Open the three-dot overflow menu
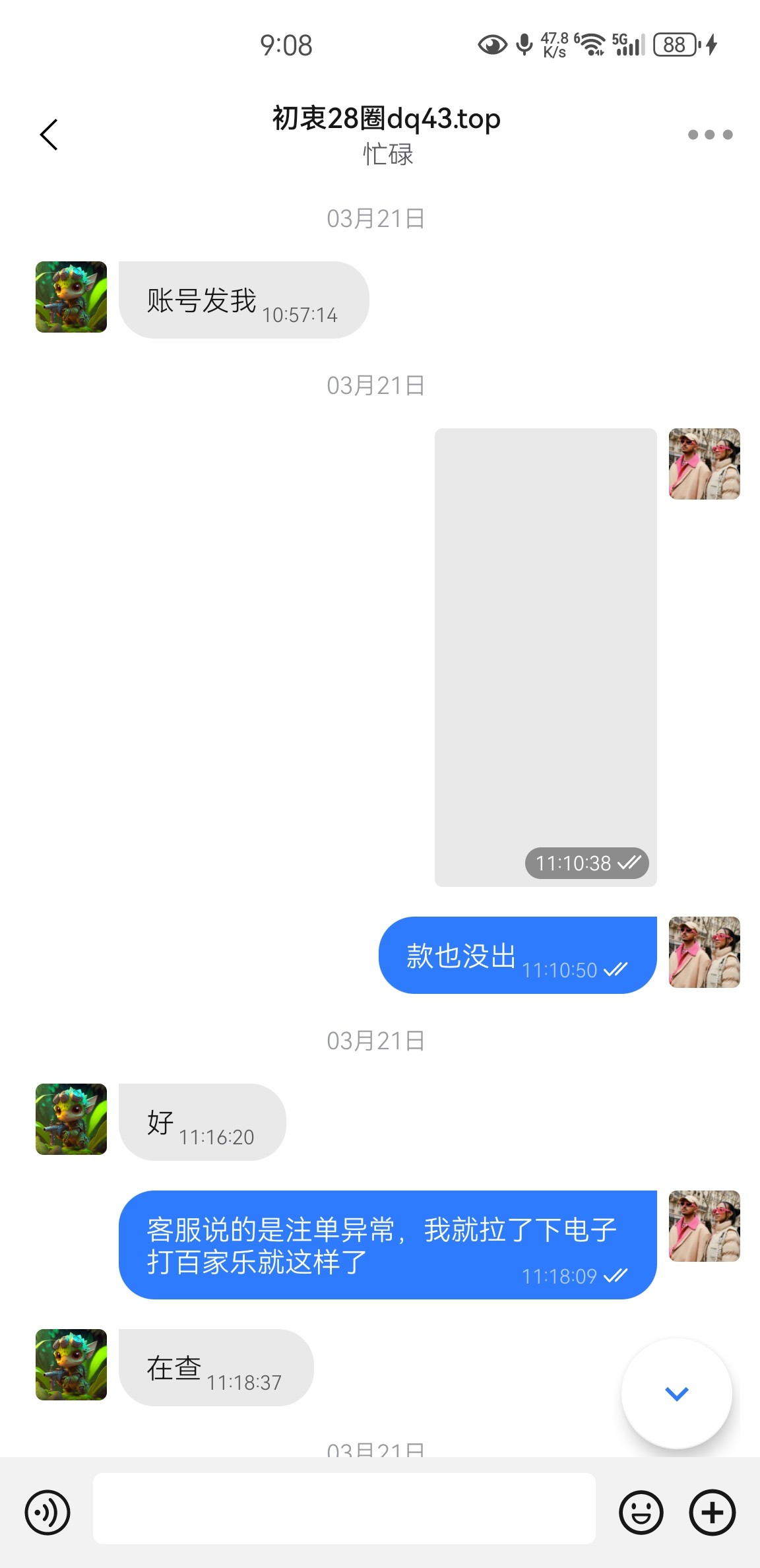The height and width of the screenshot is (1568, 760). tap(710, 135)
